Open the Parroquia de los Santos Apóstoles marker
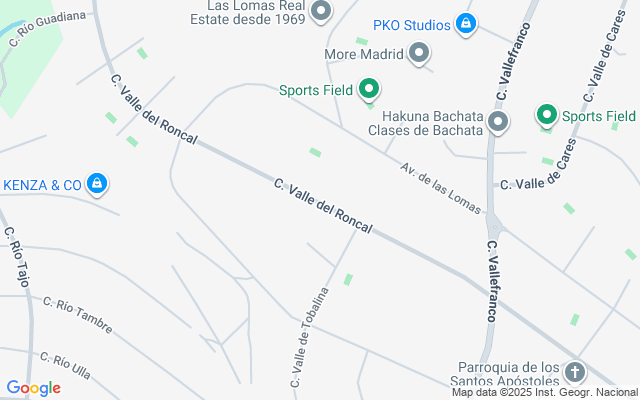The width and height of the screenshot is (640, 400). coord(574,373)
